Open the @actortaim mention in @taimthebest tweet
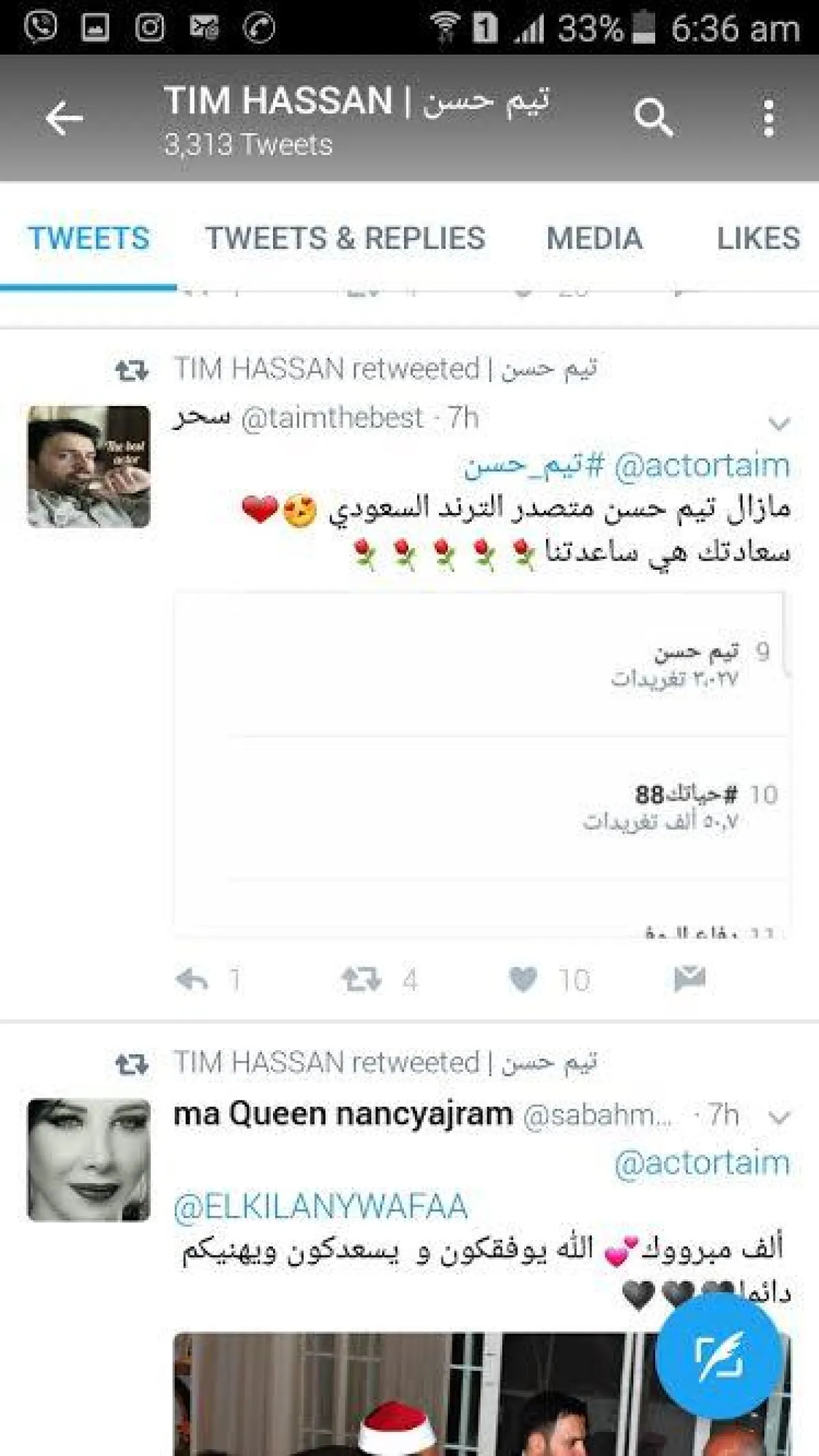Viewport: 819px width, 1456px height. point(702,466)
